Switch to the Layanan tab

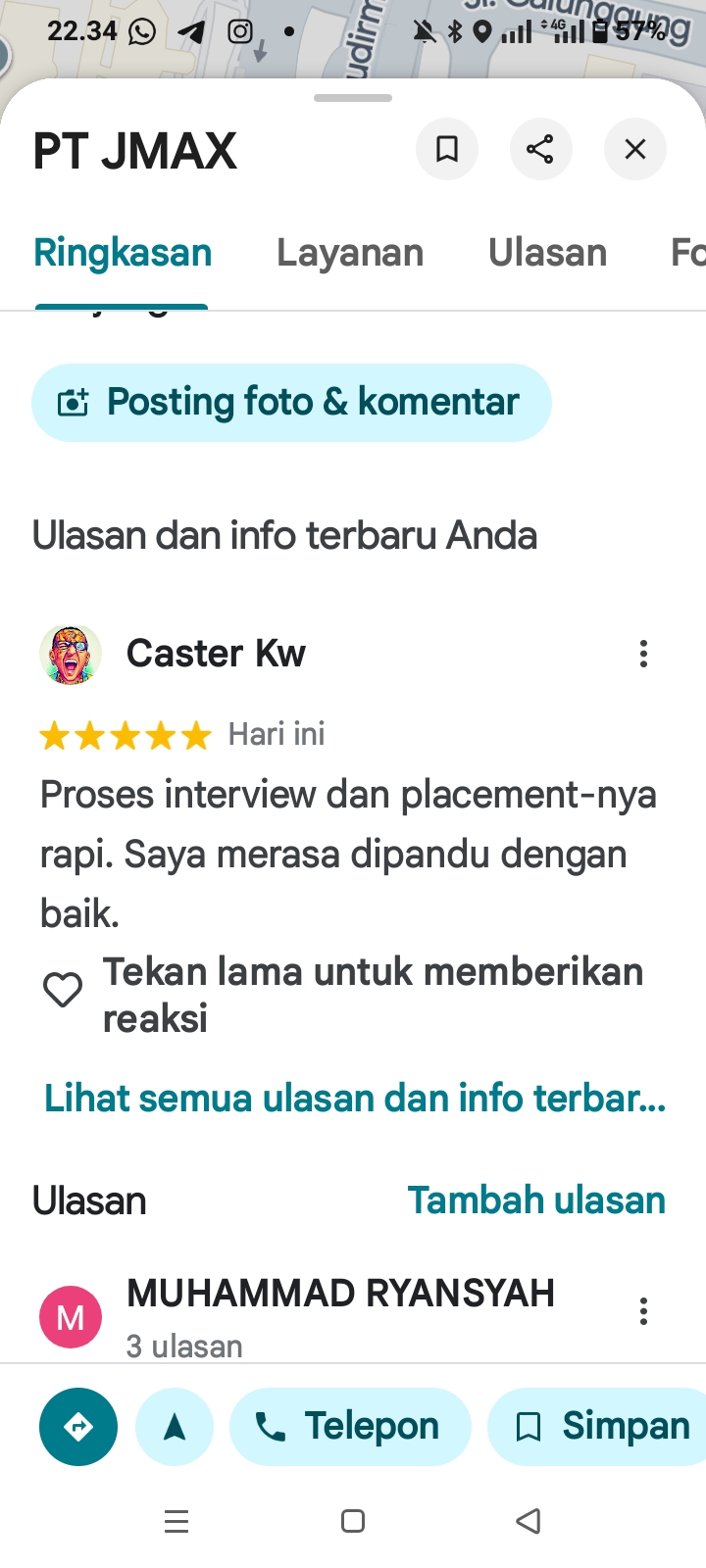click(350, 253)
